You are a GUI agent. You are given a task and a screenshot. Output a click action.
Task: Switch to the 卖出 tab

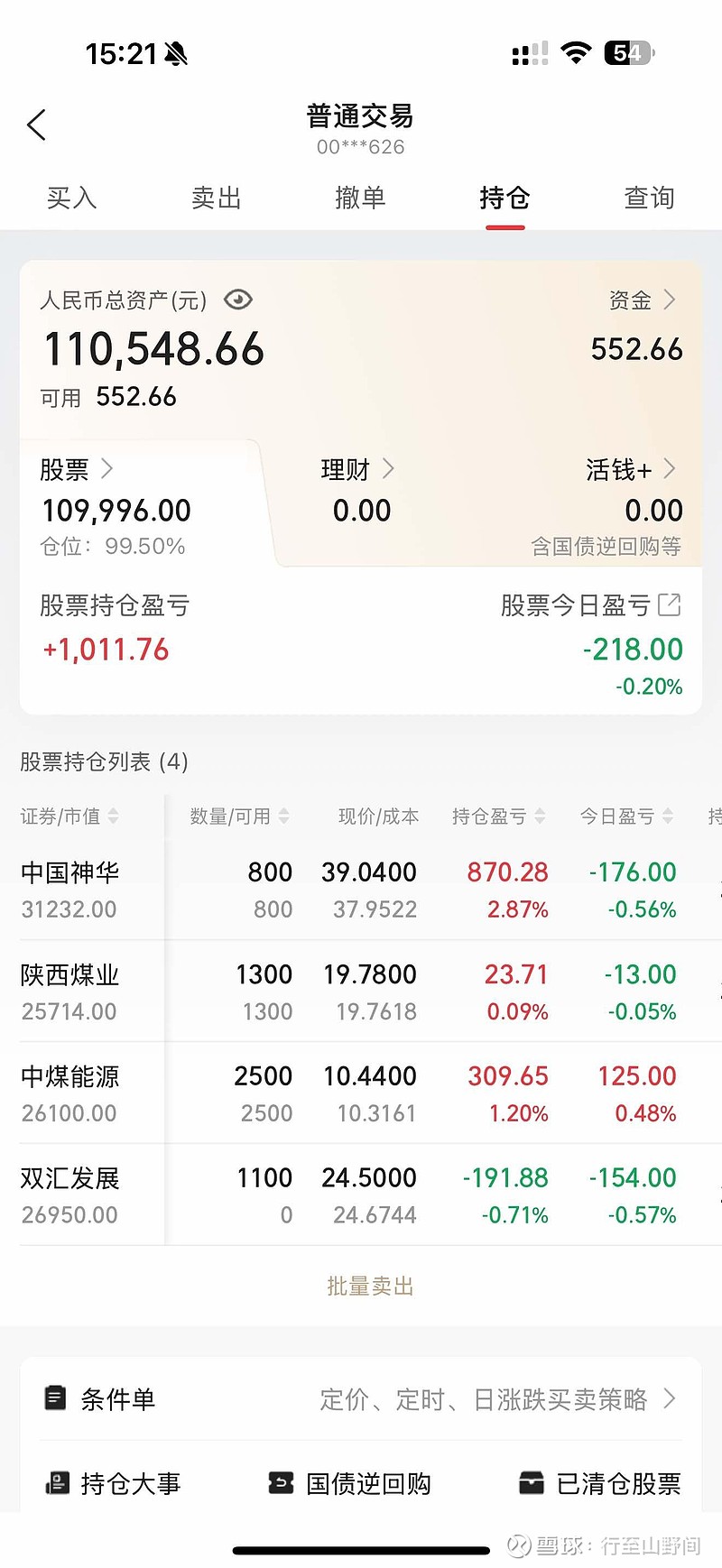click(x=216, y=198)
